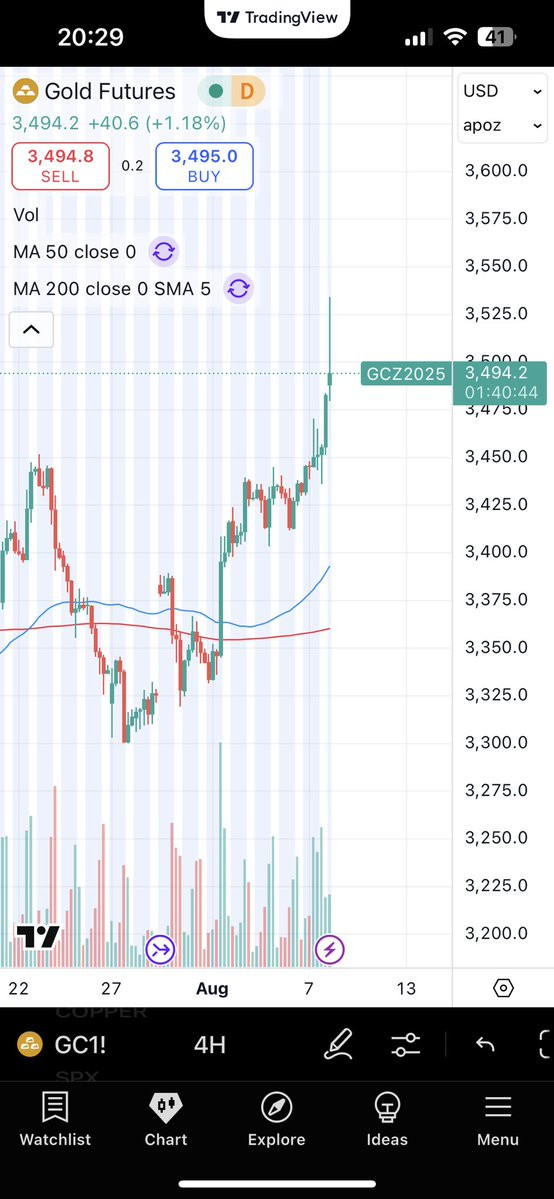Change the 4H timeframe
This screenshot has width=554, height=1199.
210,1045
